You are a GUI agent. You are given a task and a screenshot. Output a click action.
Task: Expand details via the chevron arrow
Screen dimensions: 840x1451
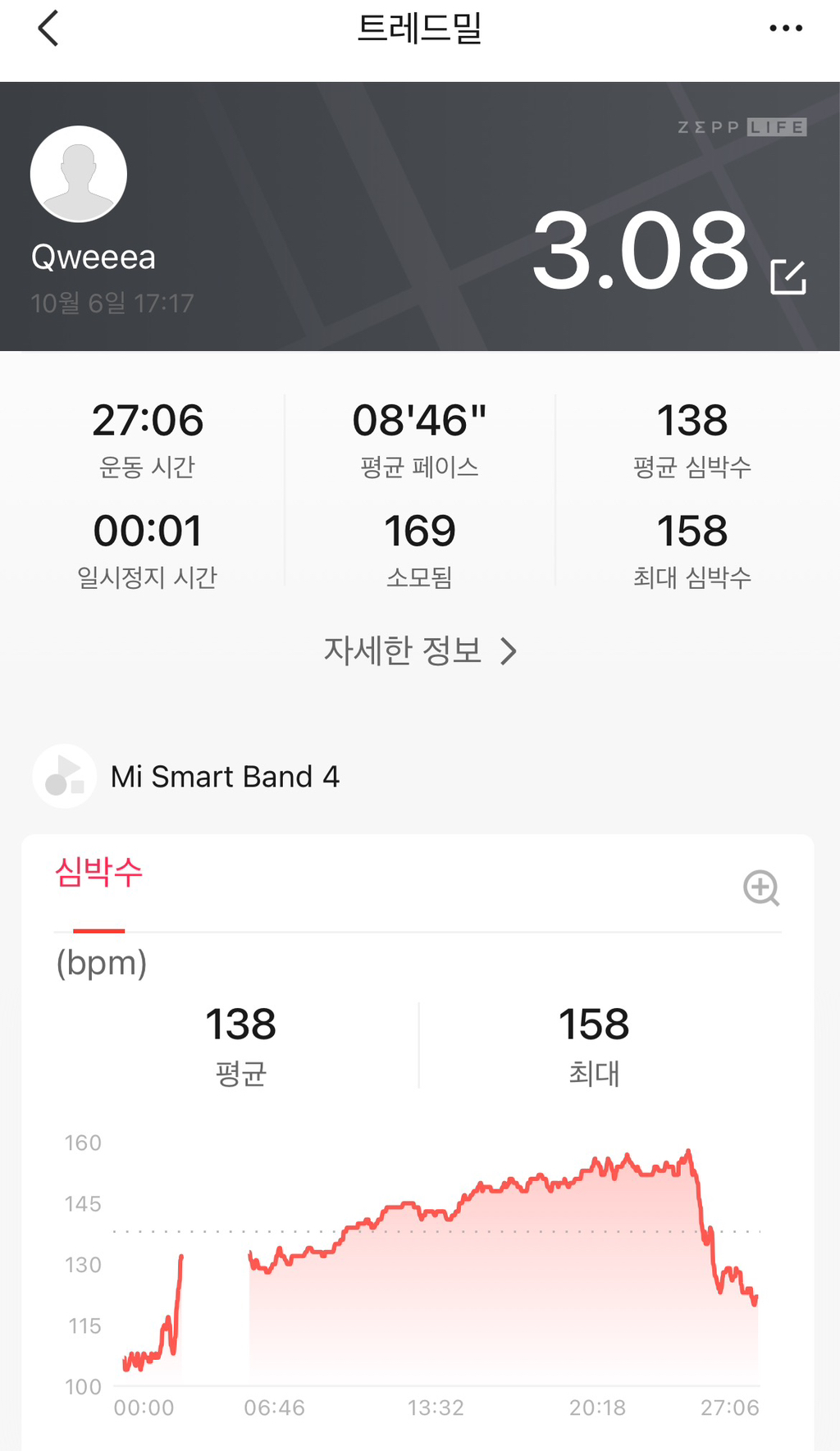coord(510,650)
